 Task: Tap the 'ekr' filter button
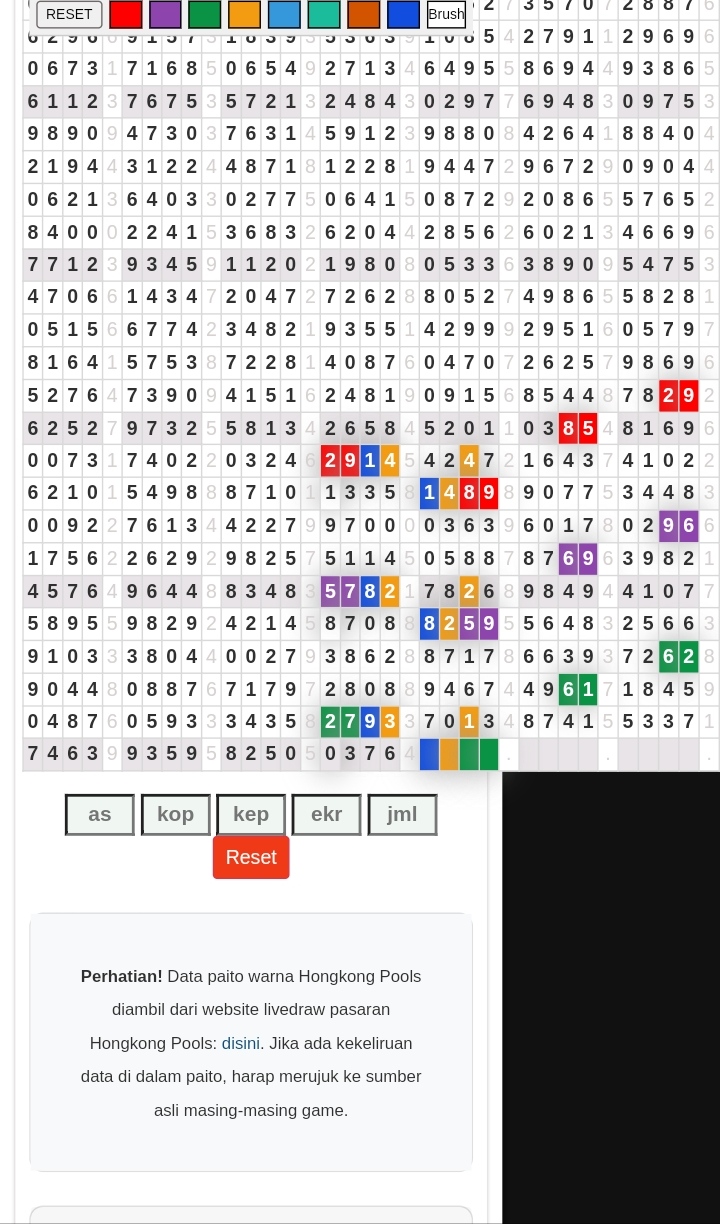[326, 814]
